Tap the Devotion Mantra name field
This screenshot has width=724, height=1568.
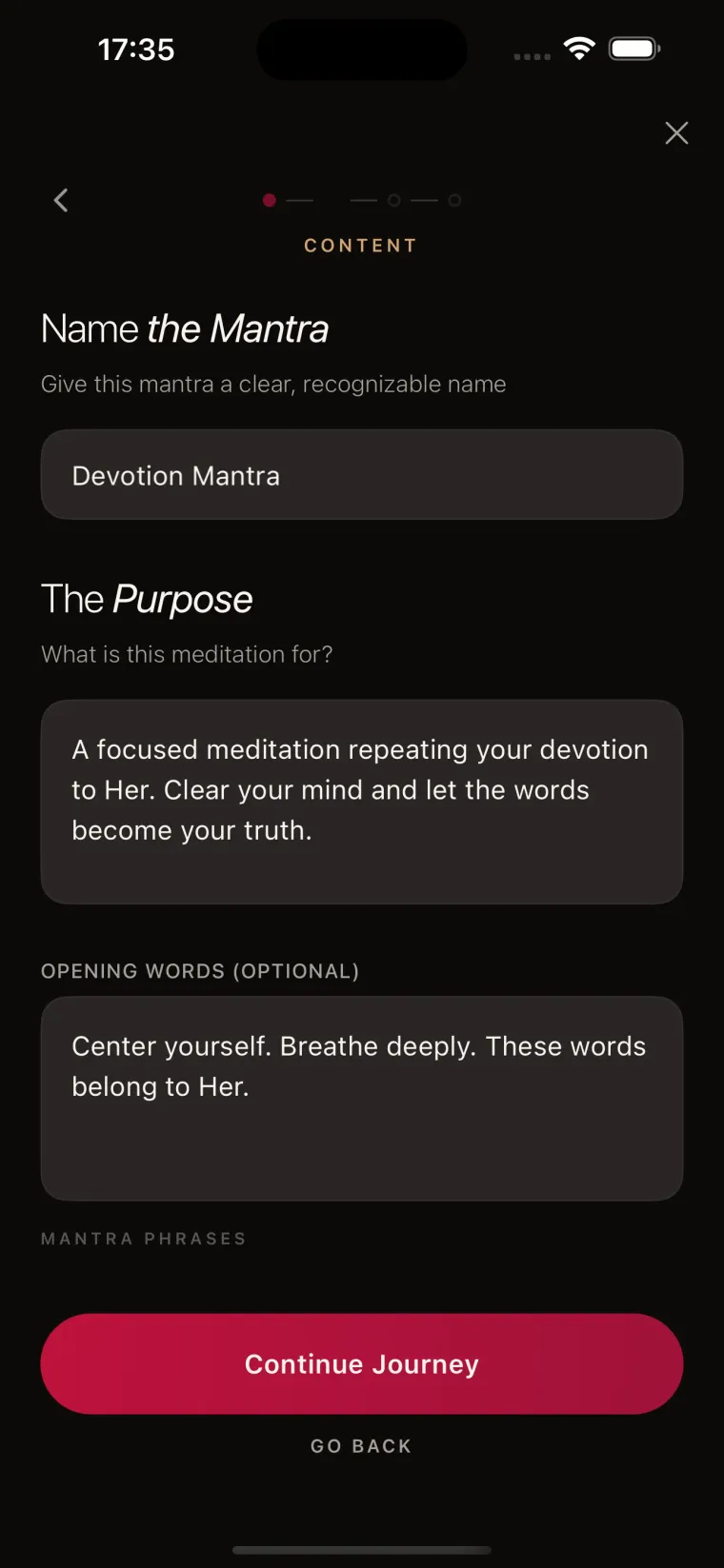(x=362, y=474)
